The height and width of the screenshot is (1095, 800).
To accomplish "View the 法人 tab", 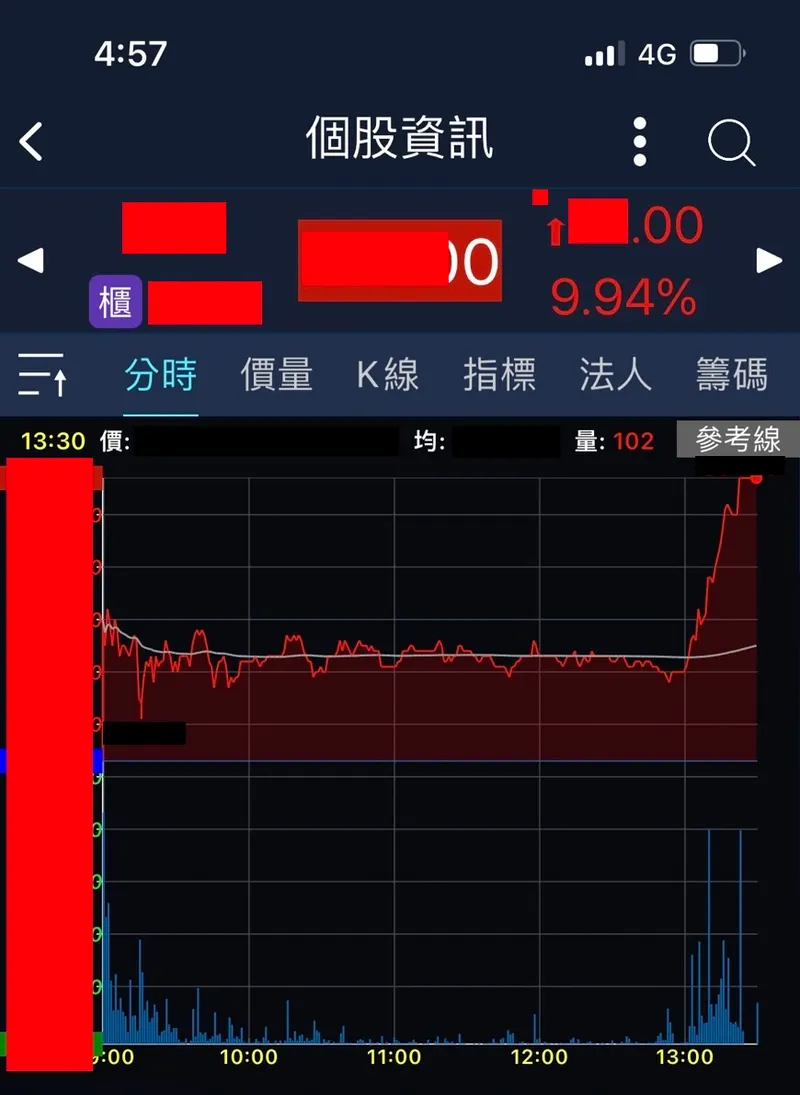I will point(616,376).
